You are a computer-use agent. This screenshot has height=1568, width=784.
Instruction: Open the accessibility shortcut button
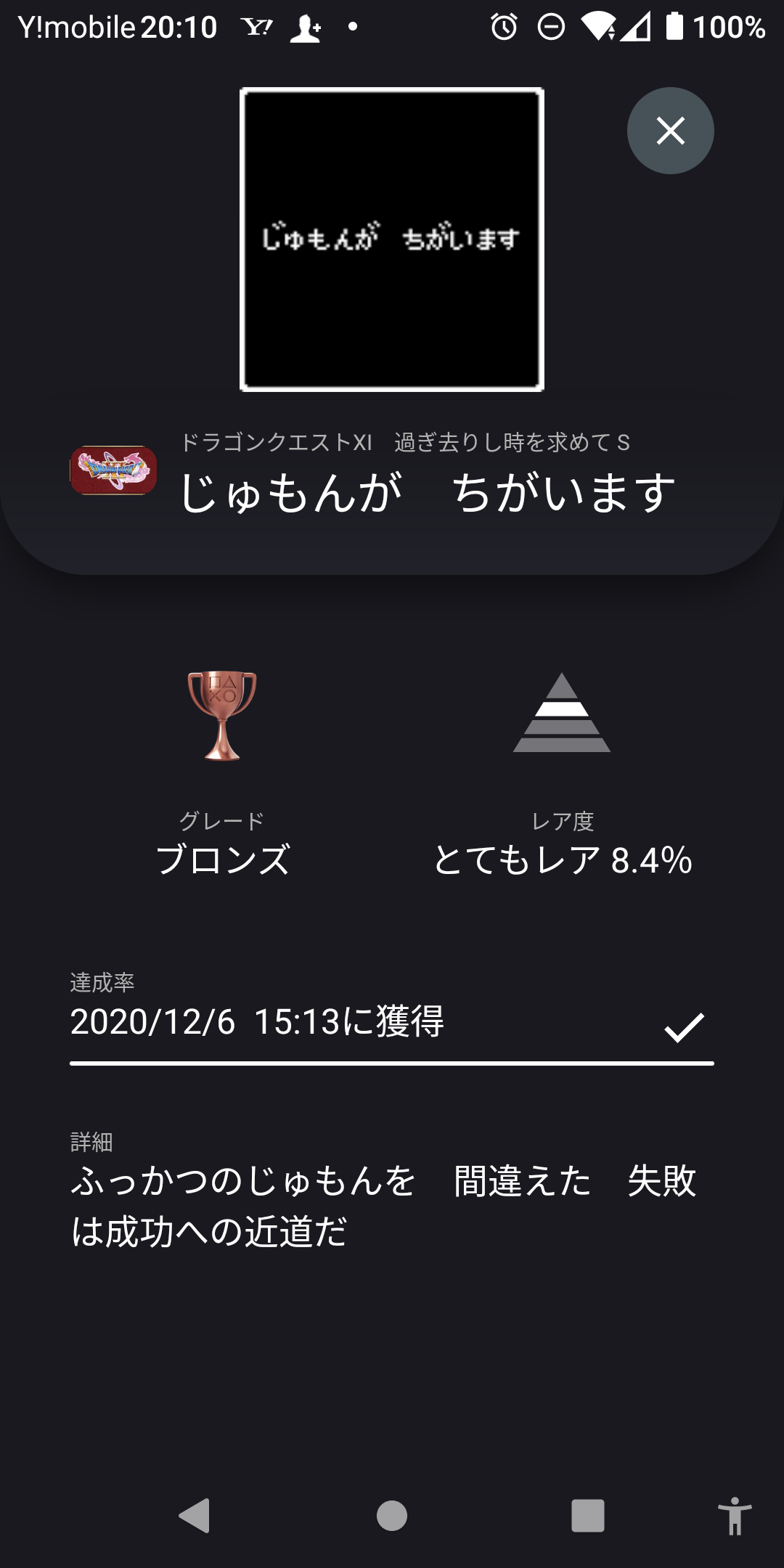[x=735, y=1516]
